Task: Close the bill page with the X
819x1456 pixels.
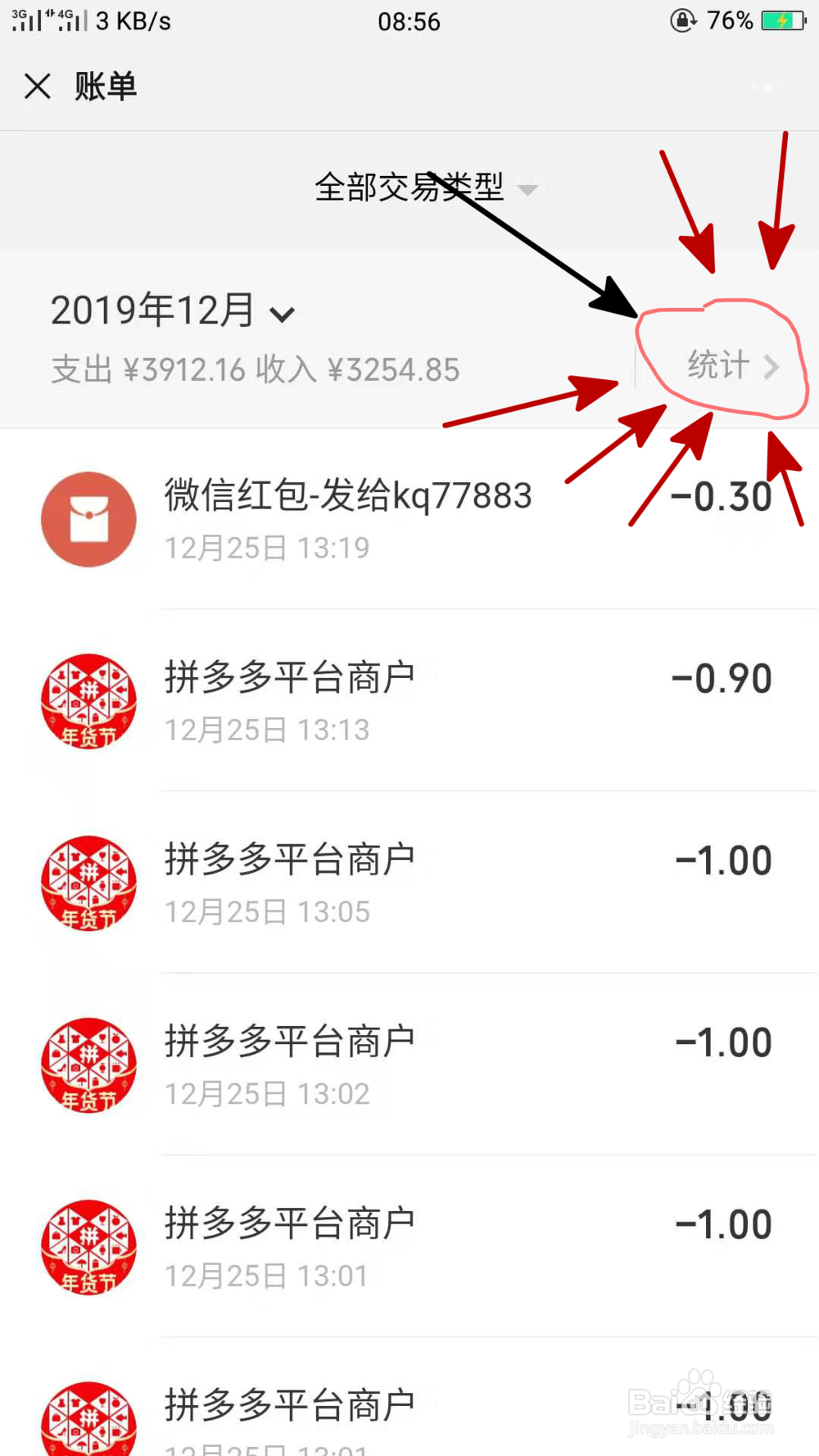Action: 37,85
